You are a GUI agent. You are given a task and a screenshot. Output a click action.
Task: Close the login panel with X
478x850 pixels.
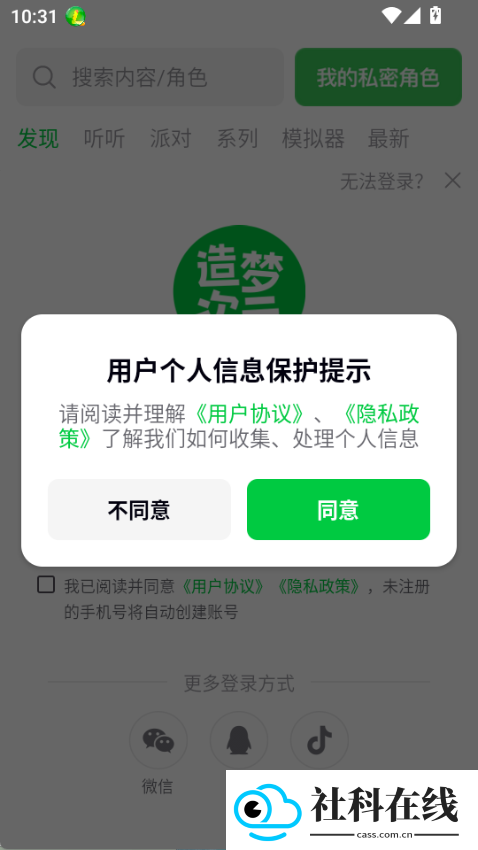(453, 181)
